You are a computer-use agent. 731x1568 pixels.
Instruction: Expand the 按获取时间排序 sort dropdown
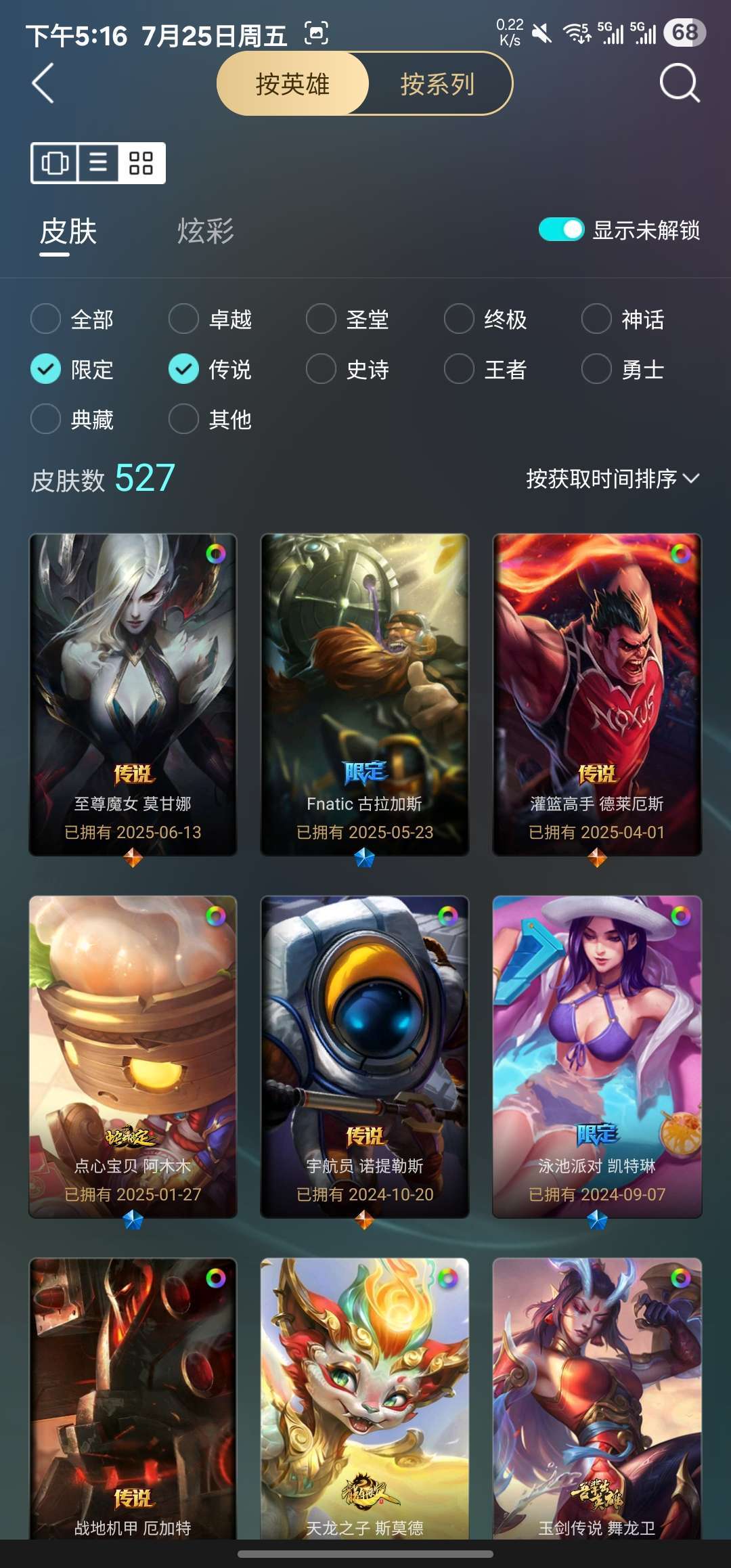coord(613,479)
